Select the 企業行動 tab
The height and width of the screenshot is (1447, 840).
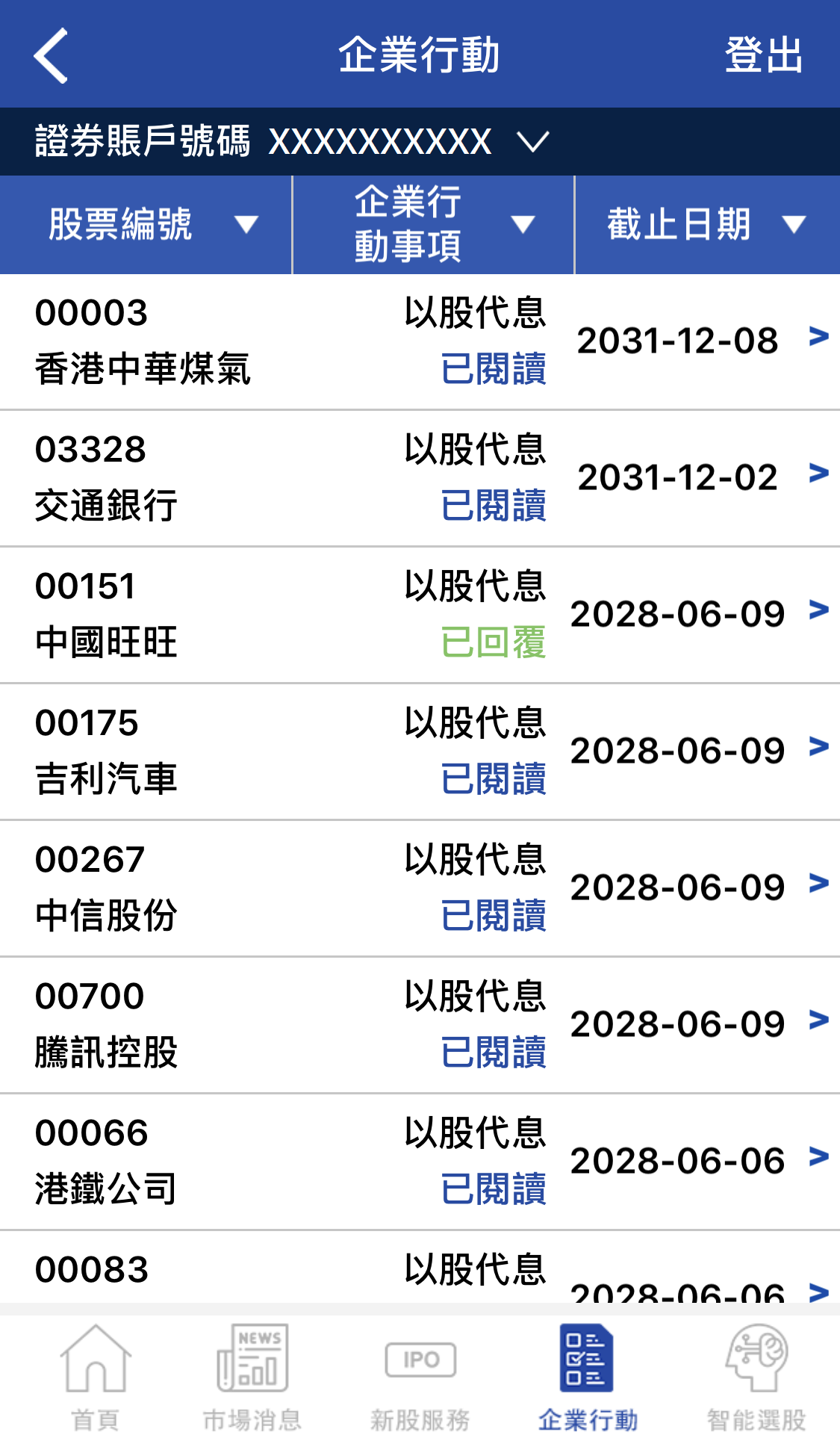(588, 1378)
